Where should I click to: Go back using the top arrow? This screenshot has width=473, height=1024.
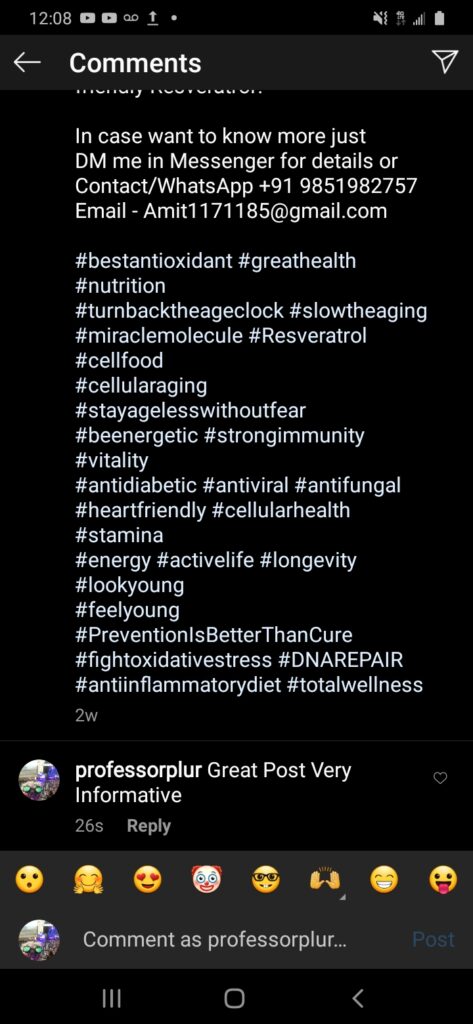pyautogui.click(x=27, y=63)
